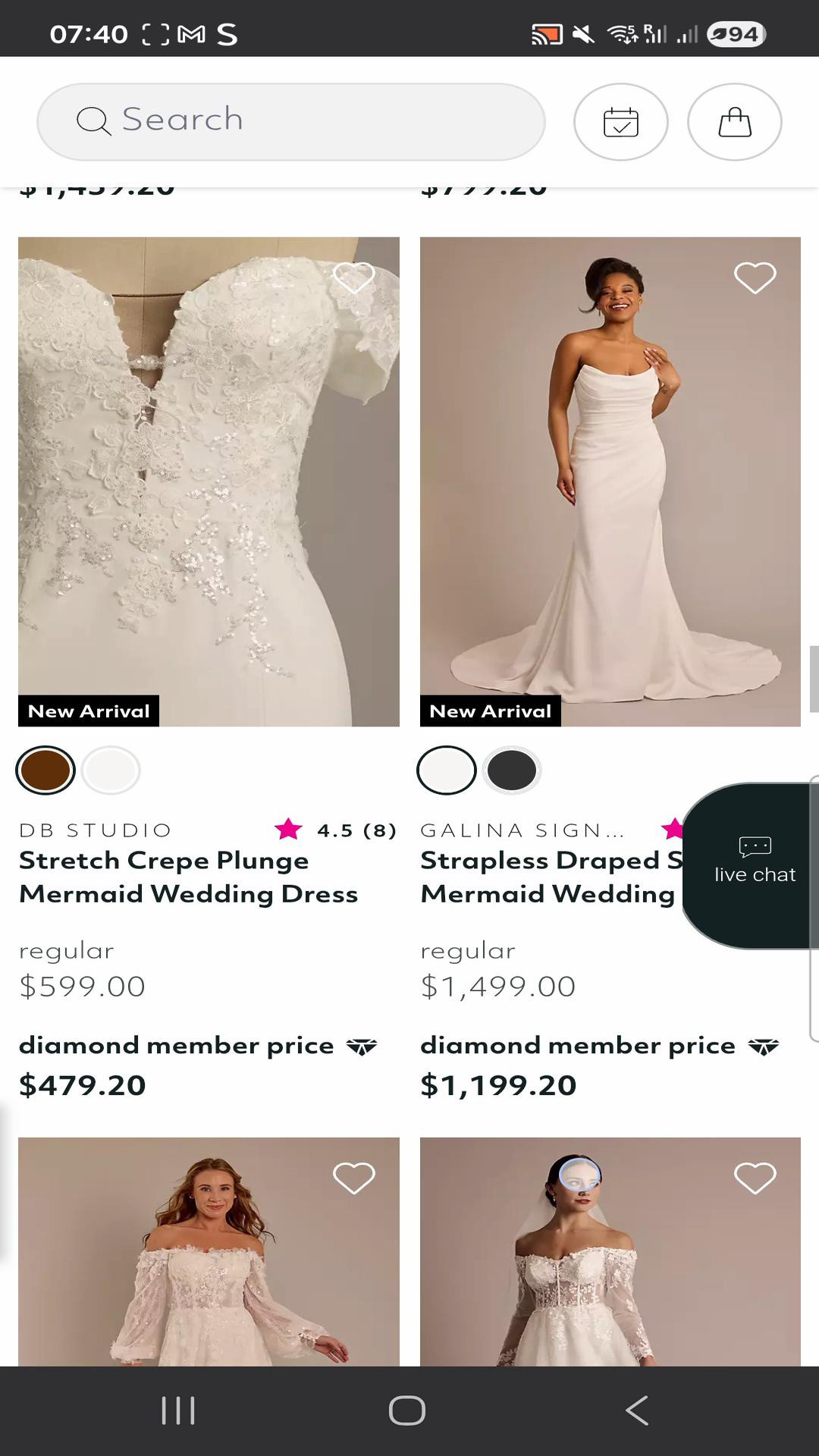Select white swatch for DB Studio dress
The width and height of the screenshot is (819, 1456).
111,770
